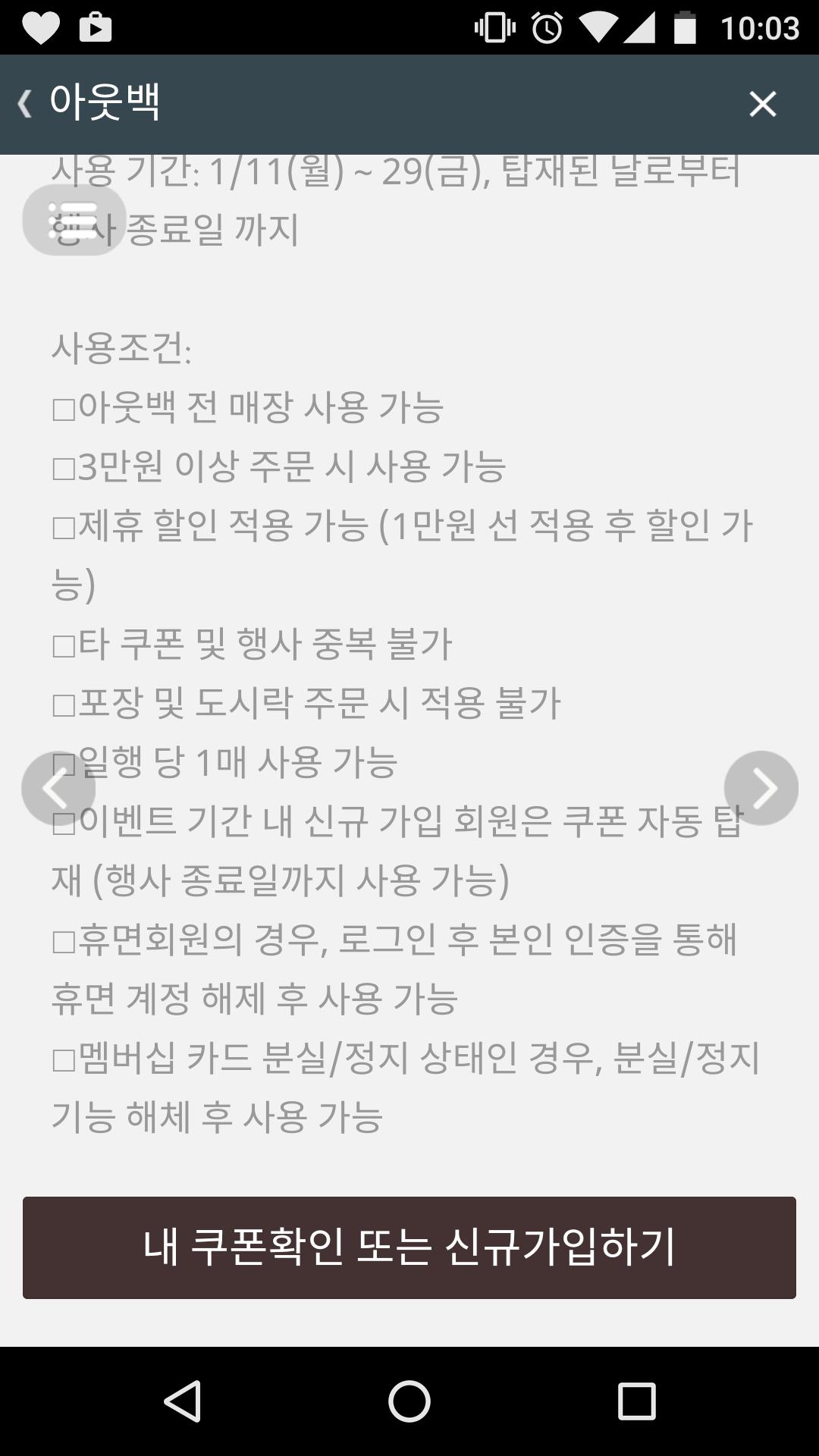Go back using the header arrow

click(x=26, y=104)
